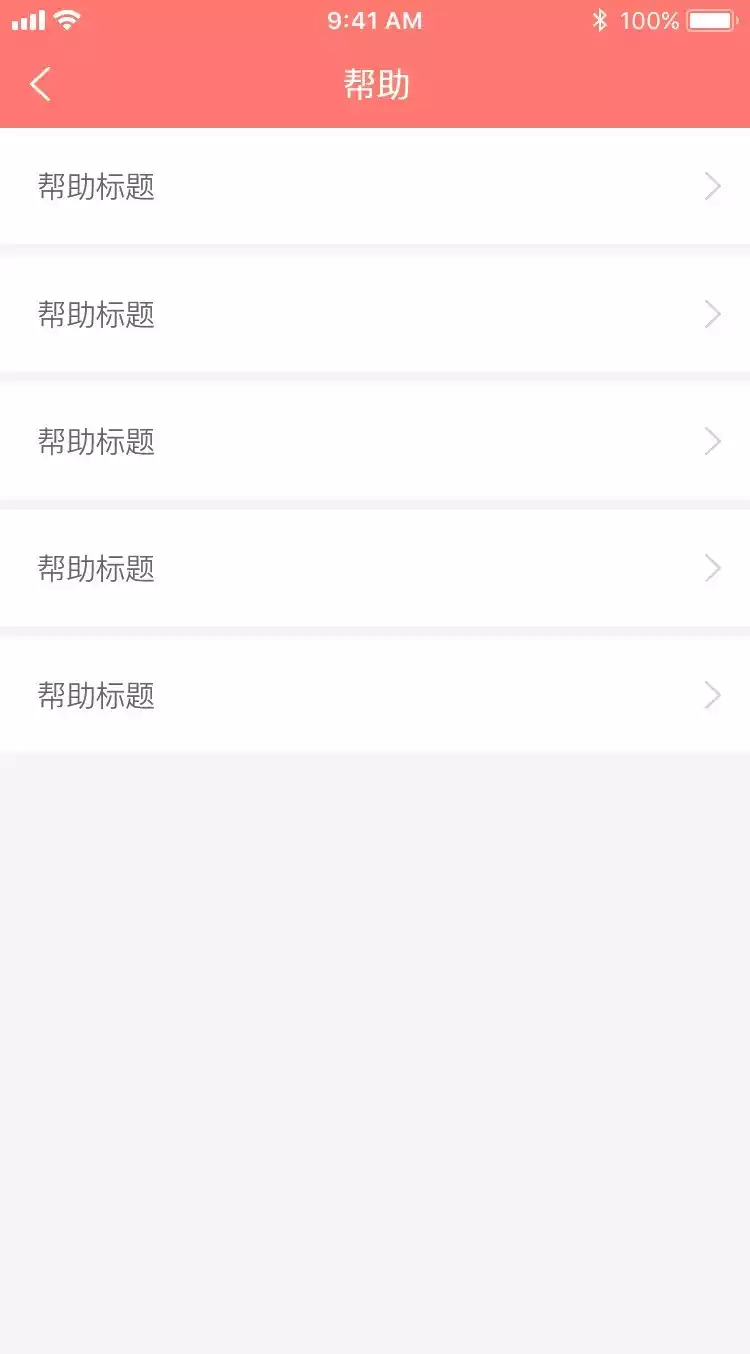Click the Bluetooth icon in status bar
The width and height of the screenshot is (750, 1354).
[x=601, y=19]
